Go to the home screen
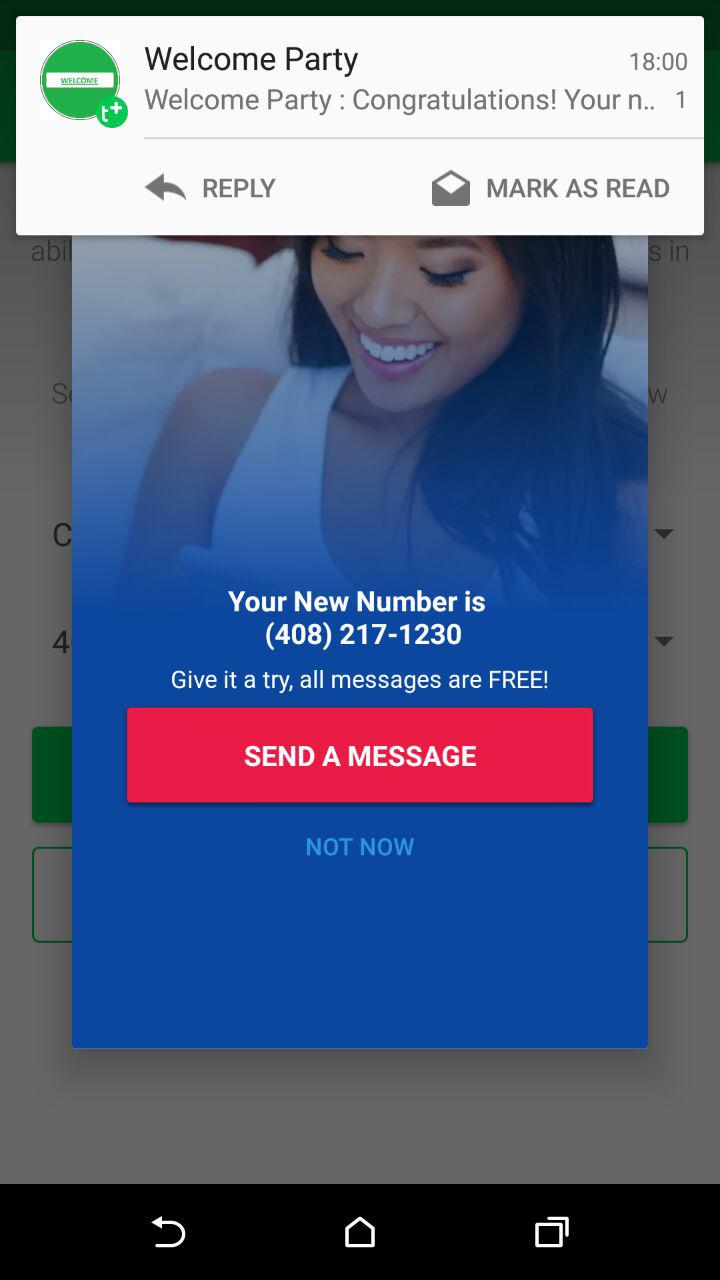 360,1232
